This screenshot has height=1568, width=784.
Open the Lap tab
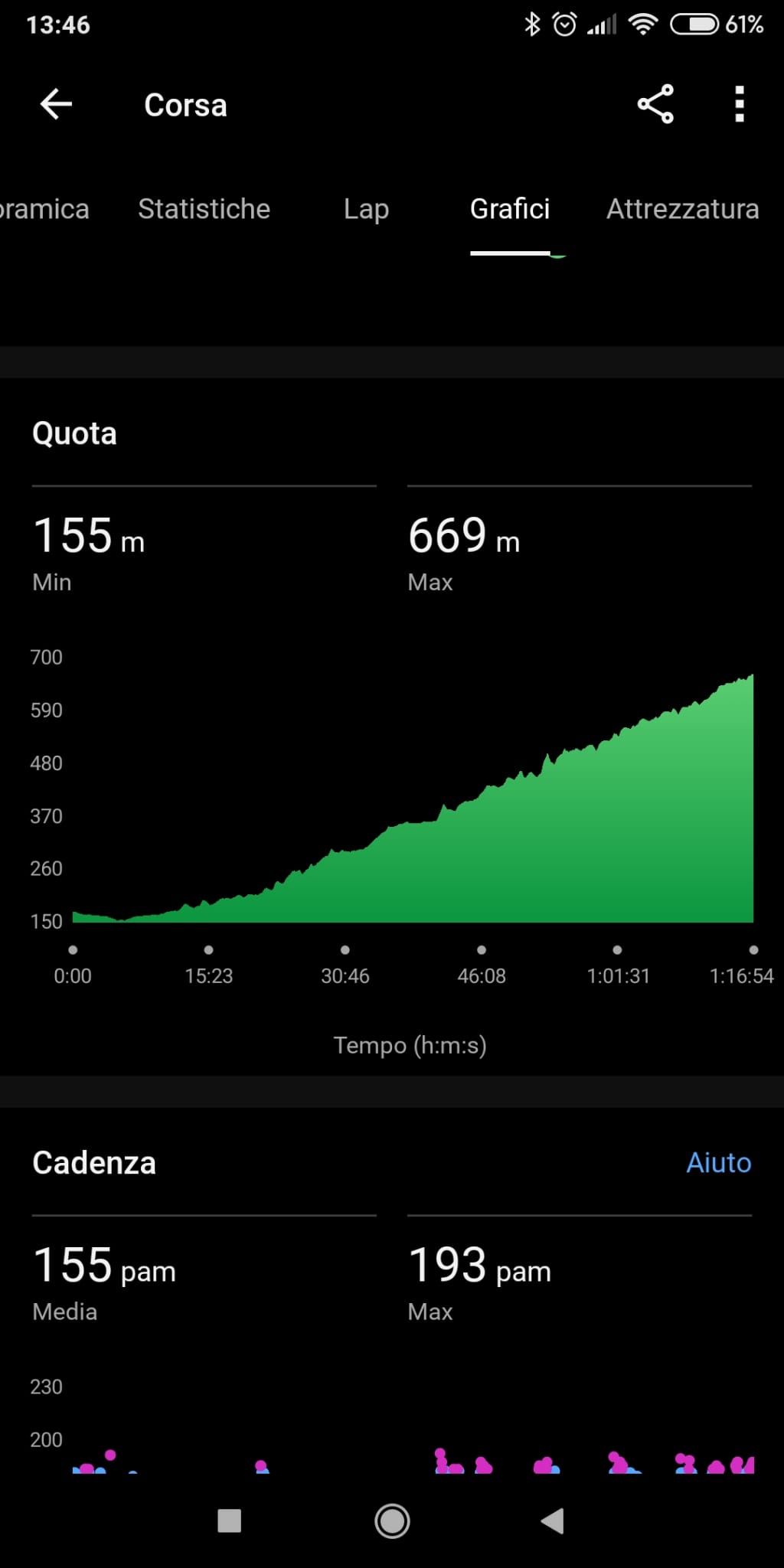pyautogui.click(x=366, y=209)
